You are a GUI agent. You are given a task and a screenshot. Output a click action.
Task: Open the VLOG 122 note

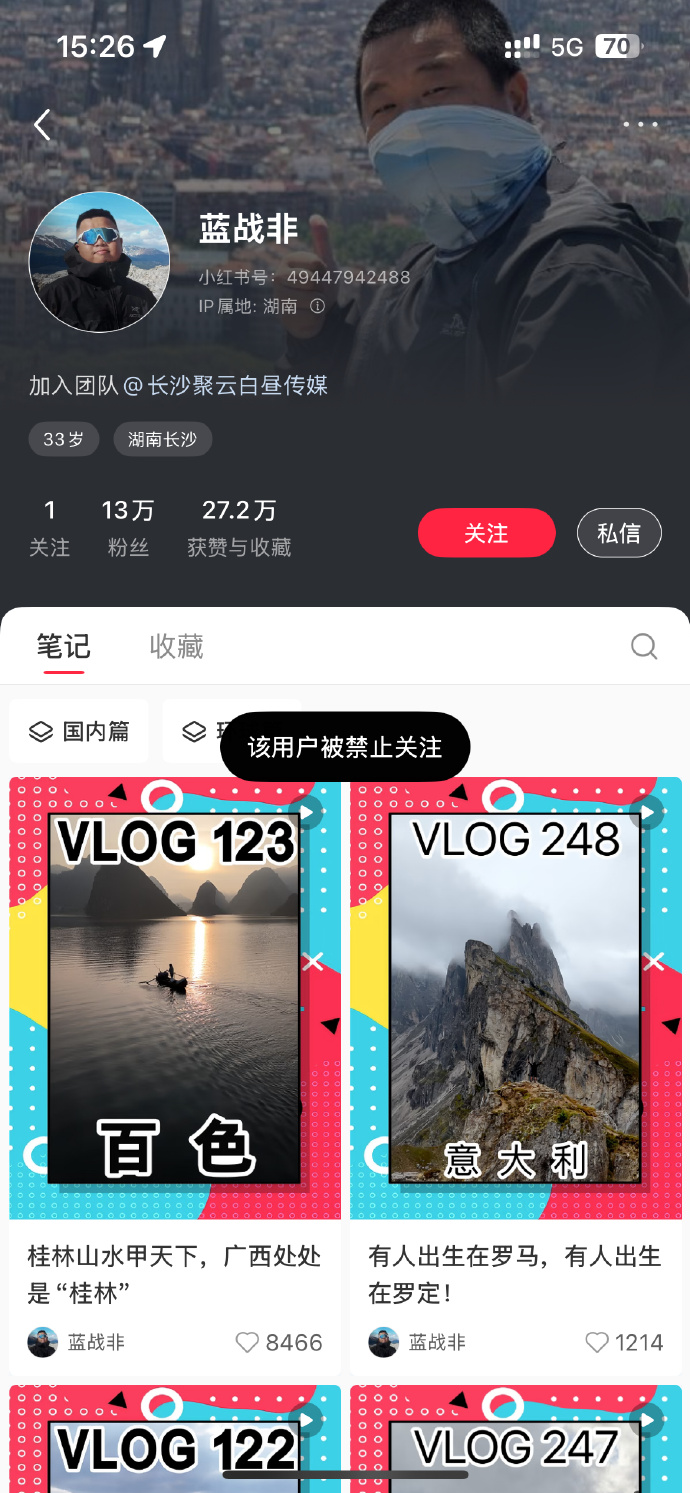click(175, 1440)
